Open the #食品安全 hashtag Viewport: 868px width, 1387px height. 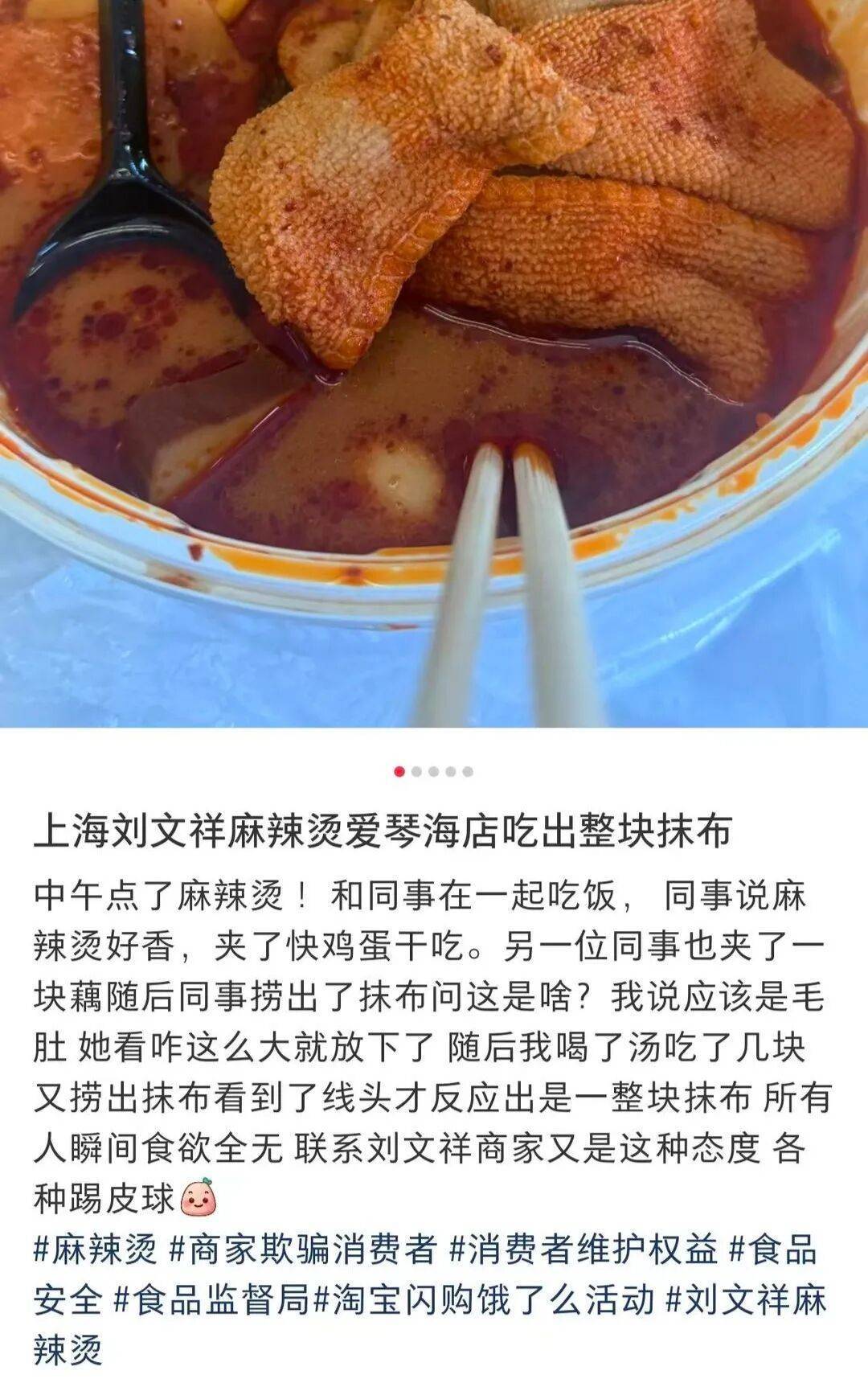[773, 1250]
